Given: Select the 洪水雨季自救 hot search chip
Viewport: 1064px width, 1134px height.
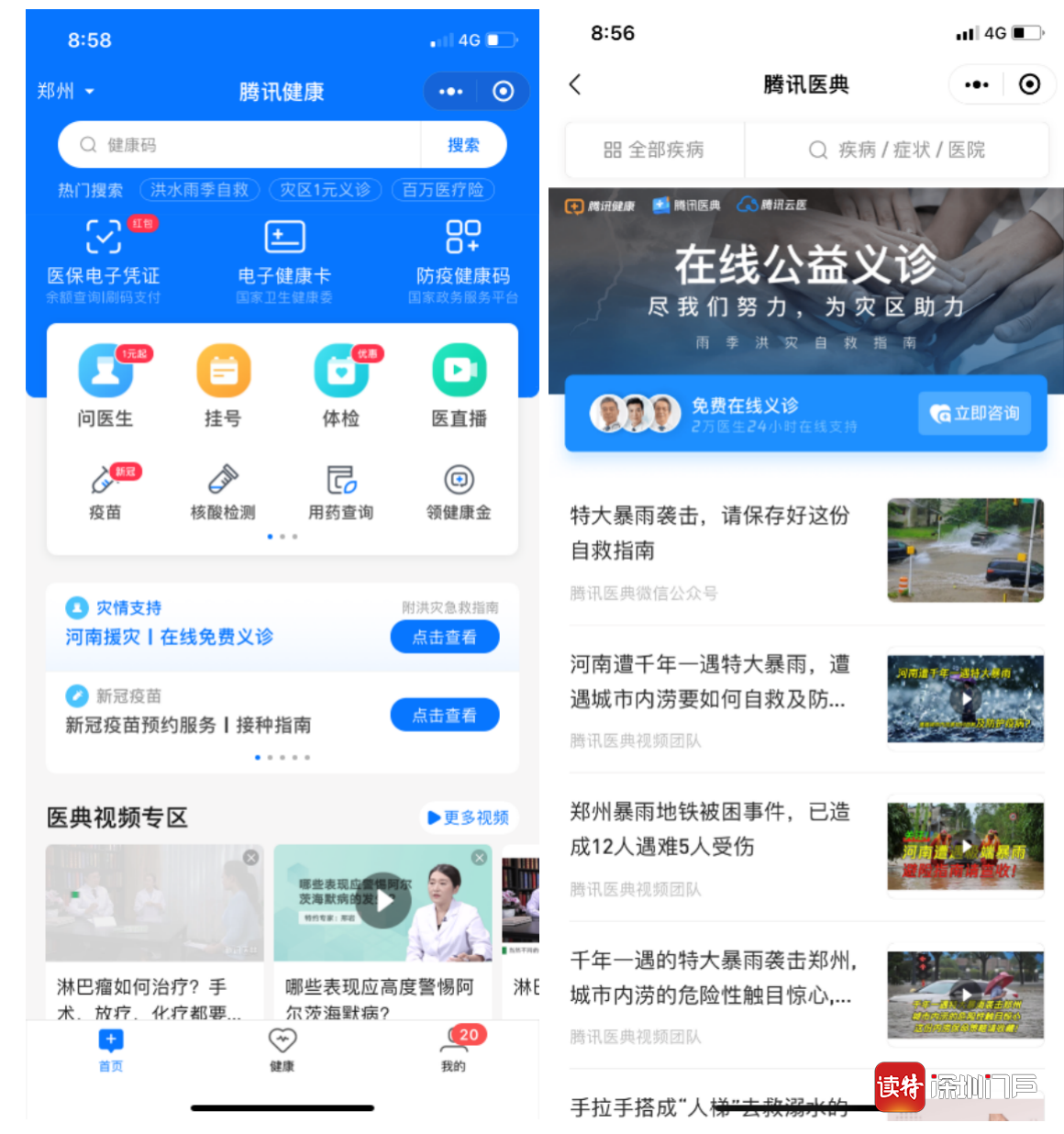Looking at the screenshot, I should click(199, 190).
